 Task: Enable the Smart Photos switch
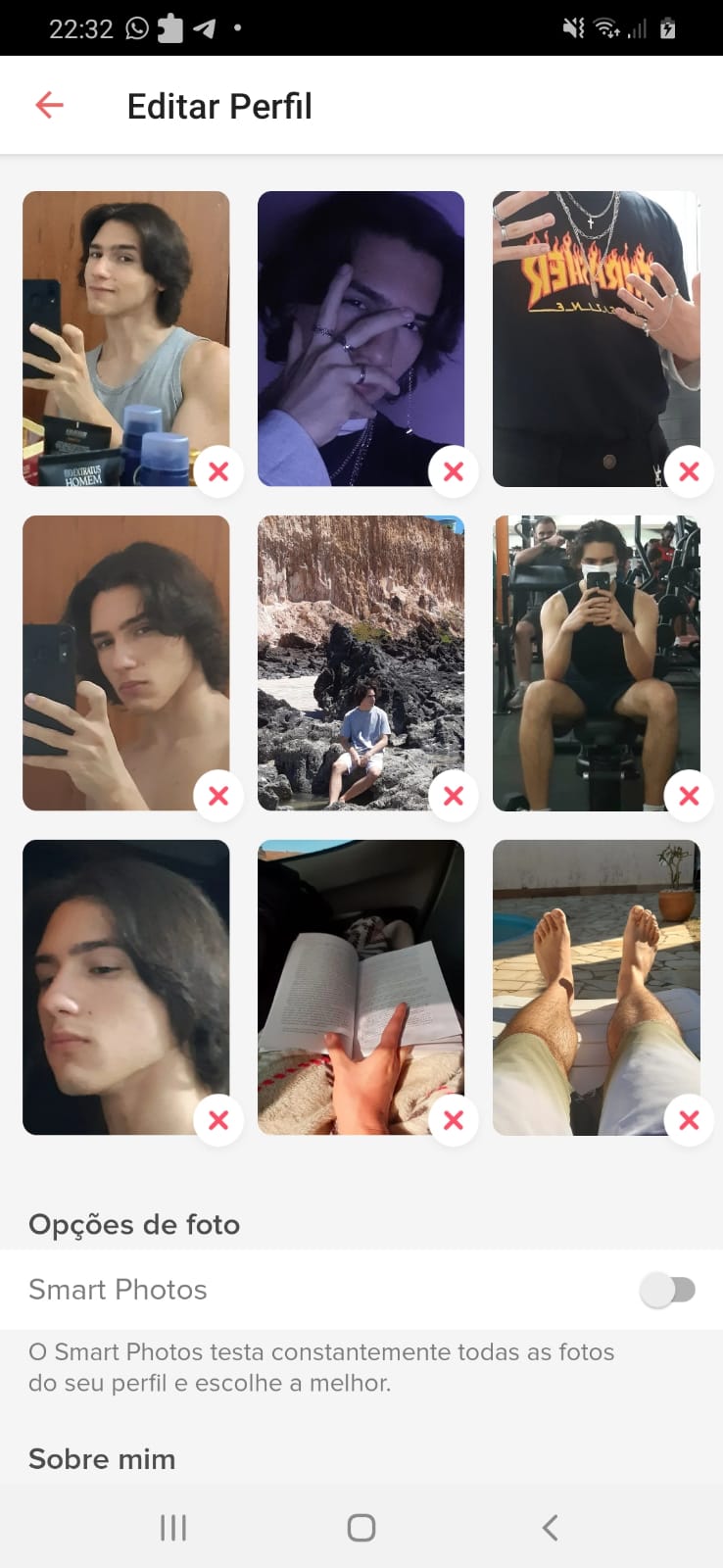[x=667, y=1290]
